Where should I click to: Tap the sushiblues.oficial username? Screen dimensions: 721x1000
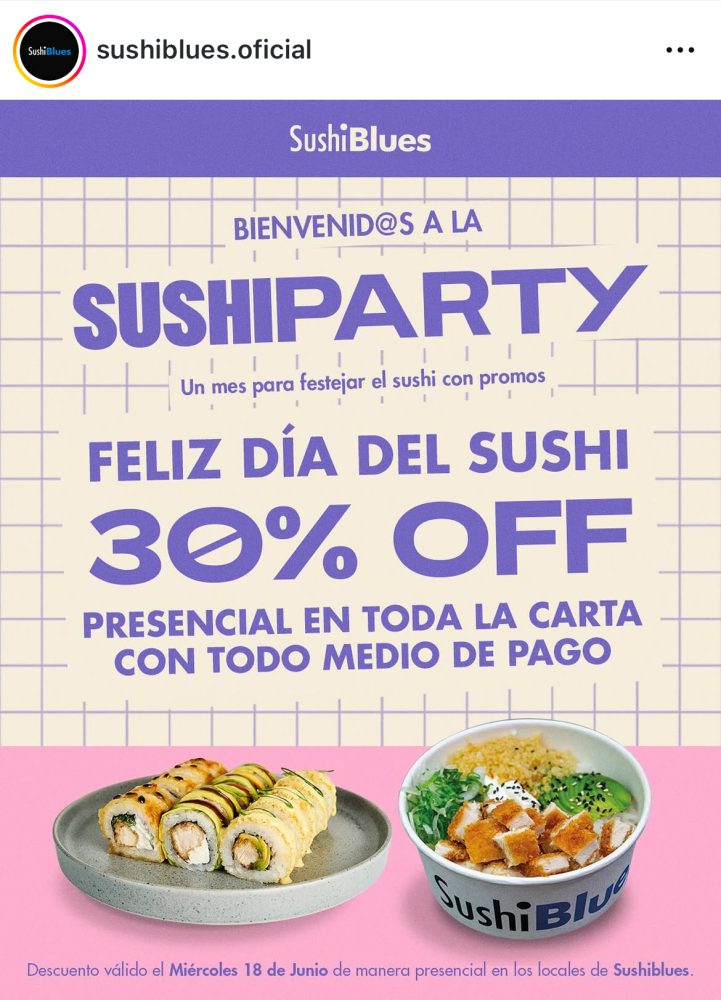tap(204, 50)
